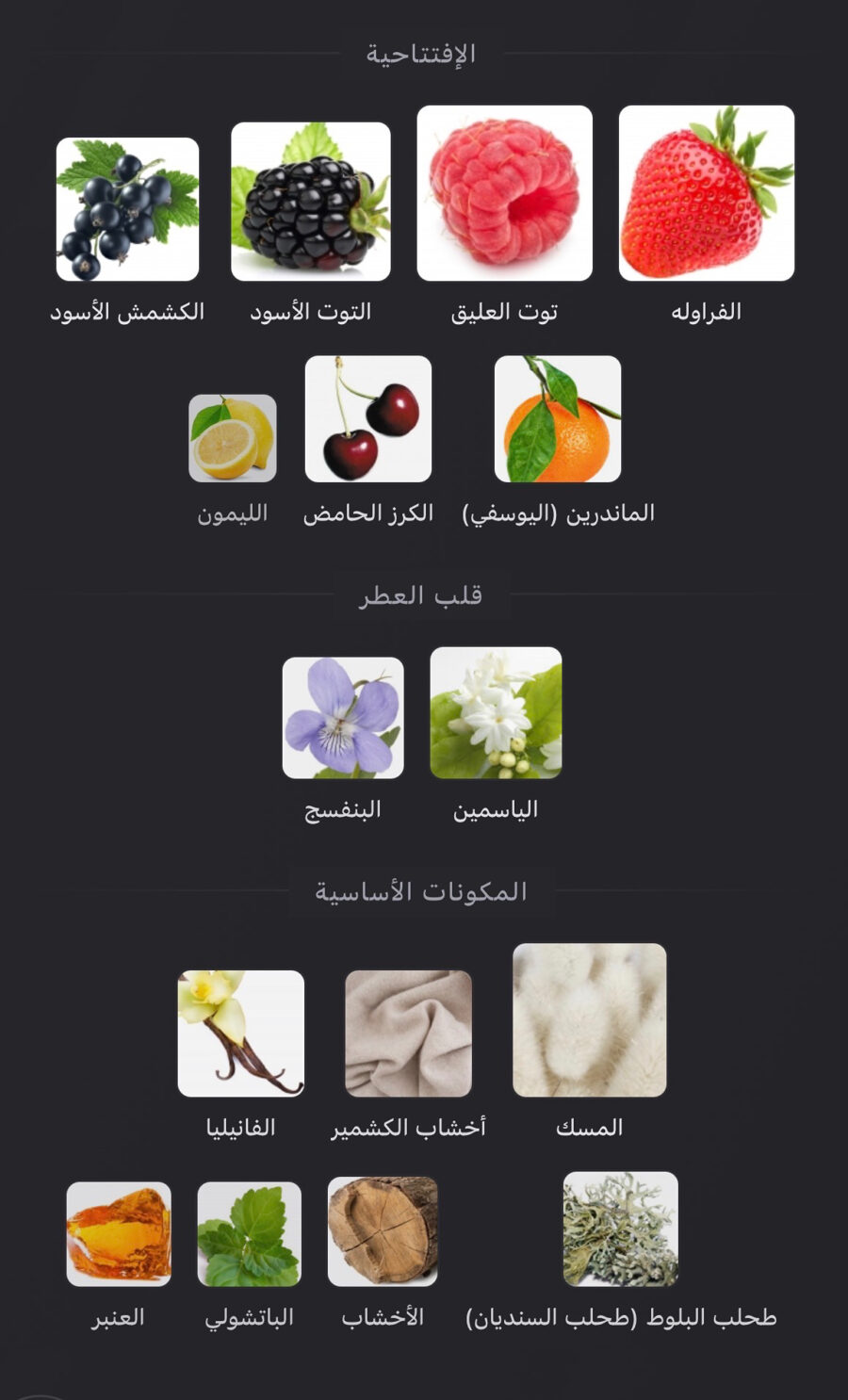Tap the sour cherry note (الكرز الحامض)
The width and height of the screenshot is (848, 1400).
368,419
